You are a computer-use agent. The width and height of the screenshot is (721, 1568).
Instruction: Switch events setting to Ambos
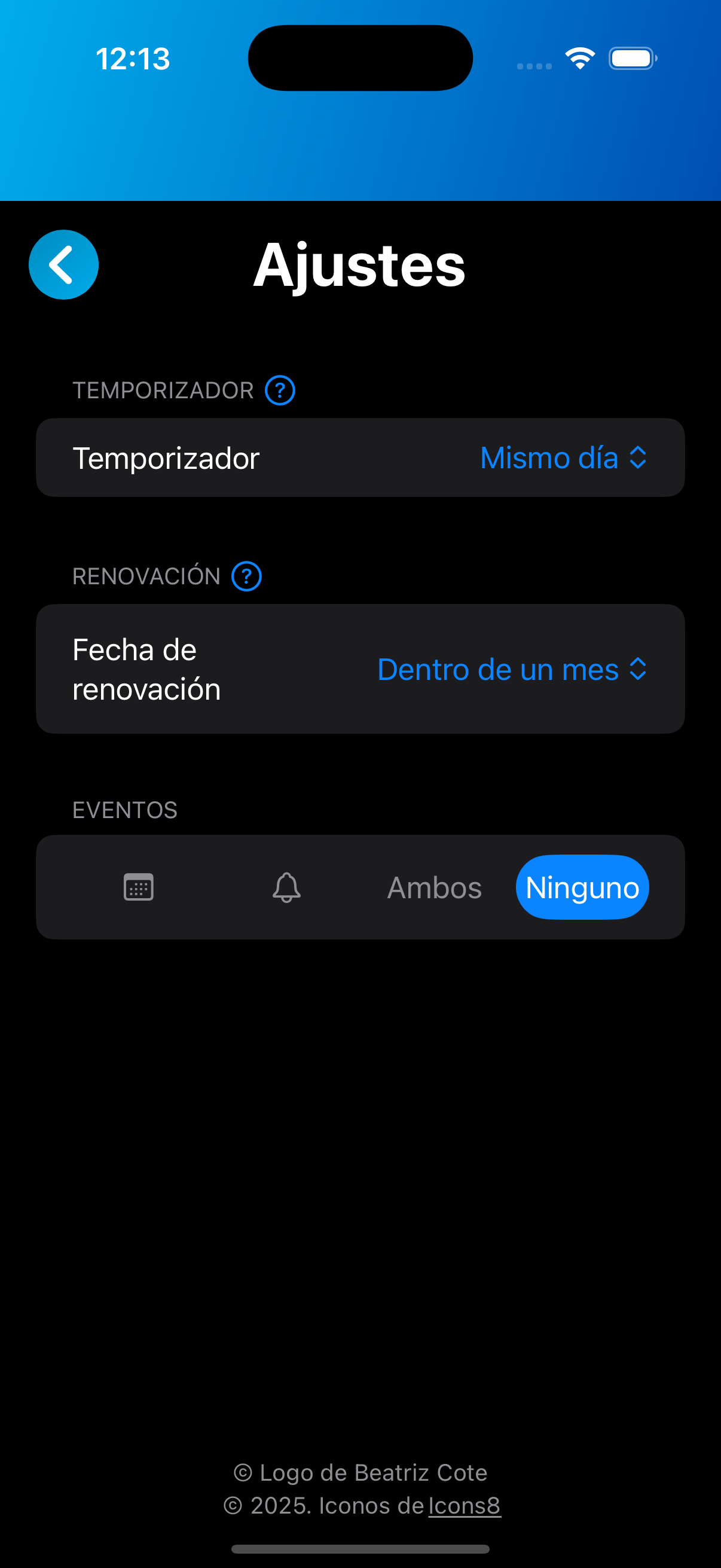(x=433, y=887)
